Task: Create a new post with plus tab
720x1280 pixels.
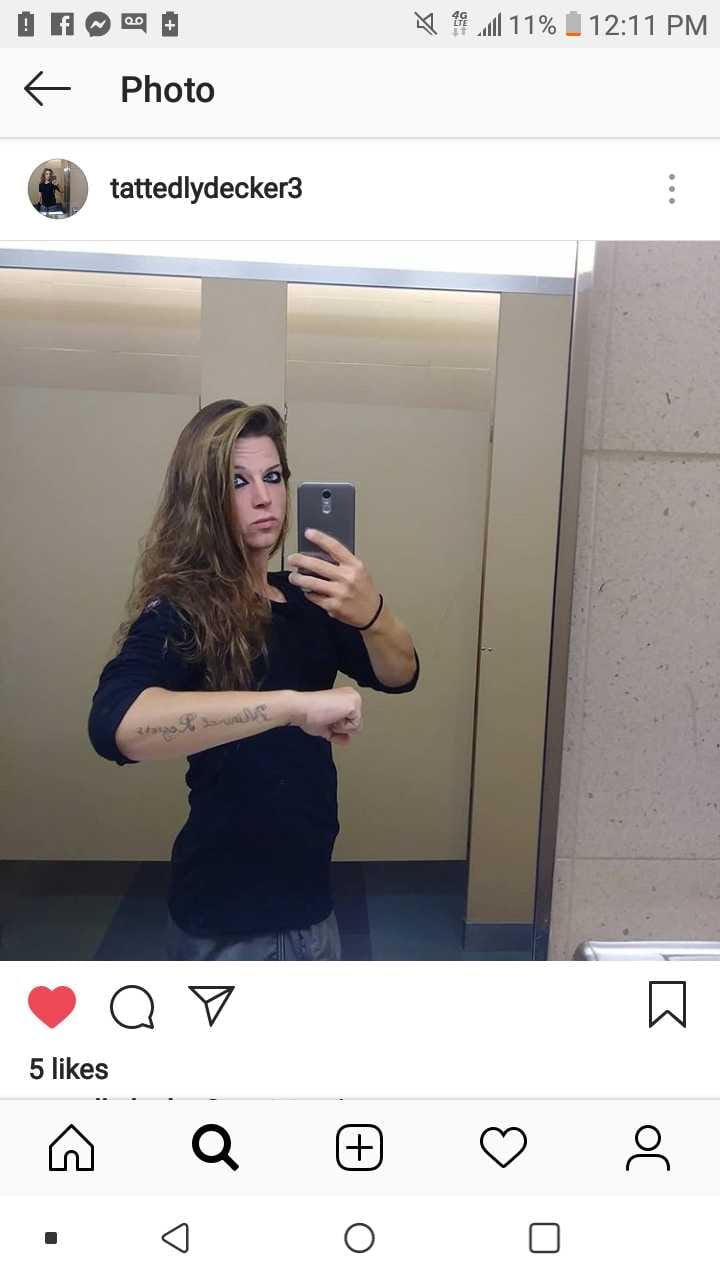Action: pyautogui.click(x=359, y=1147)
